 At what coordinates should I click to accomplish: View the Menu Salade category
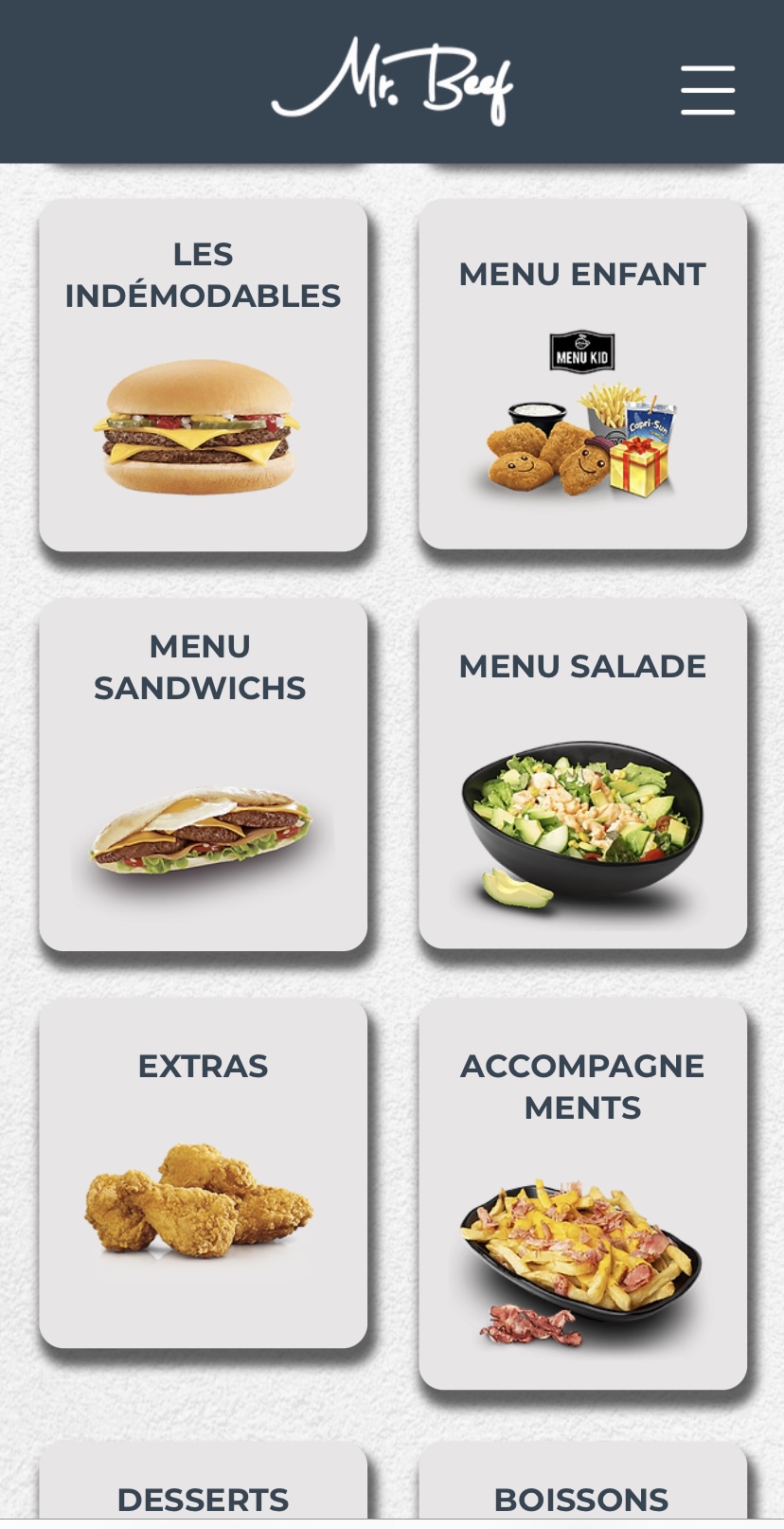582,773
